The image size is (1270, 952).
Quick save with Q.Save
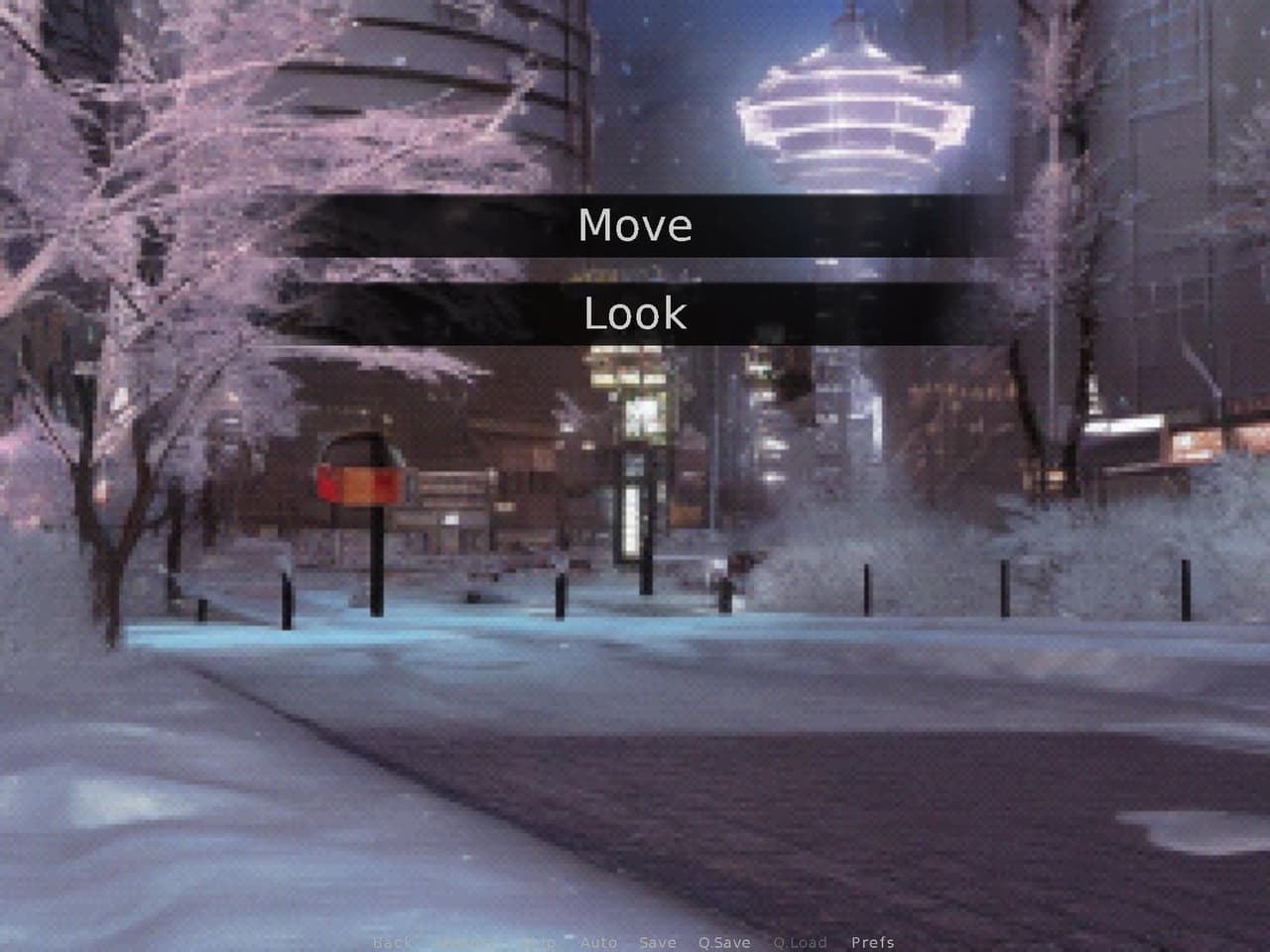click(724, 942)
